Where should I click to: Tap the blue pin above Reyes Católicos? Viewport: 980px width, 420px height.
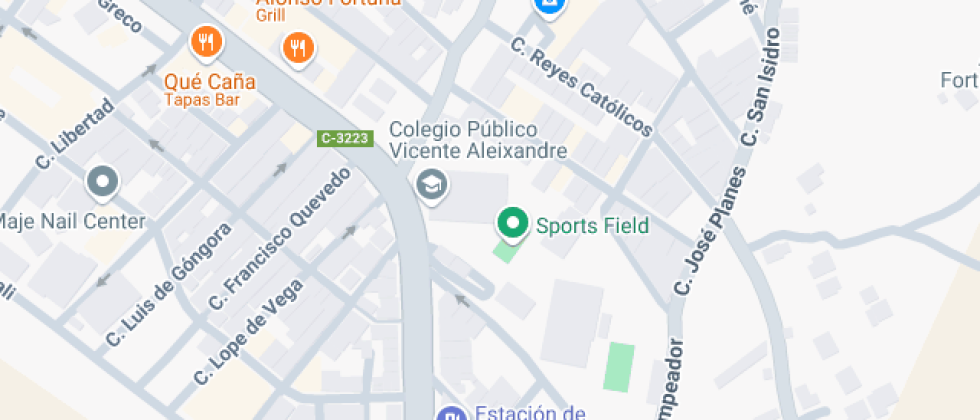pos(548,6)
